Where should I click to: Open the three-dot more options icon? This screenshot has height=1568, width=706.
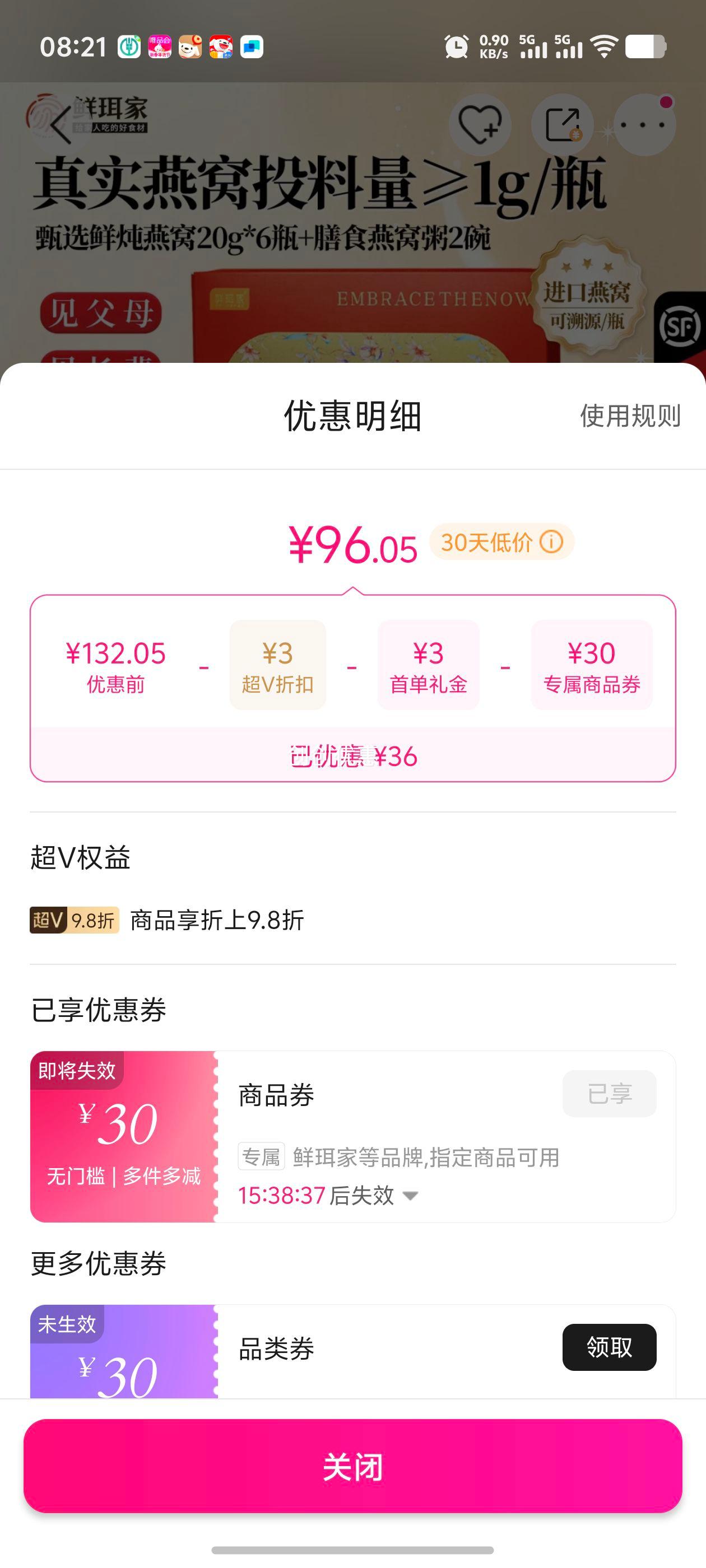coord(644,124)
